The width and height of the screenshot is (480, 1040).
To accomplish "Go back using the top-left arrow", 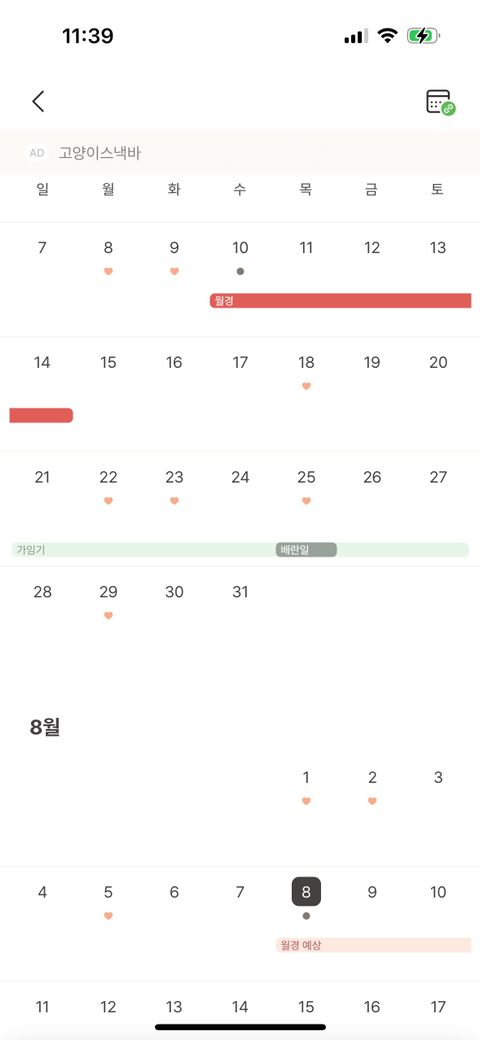I will [38, 101].
